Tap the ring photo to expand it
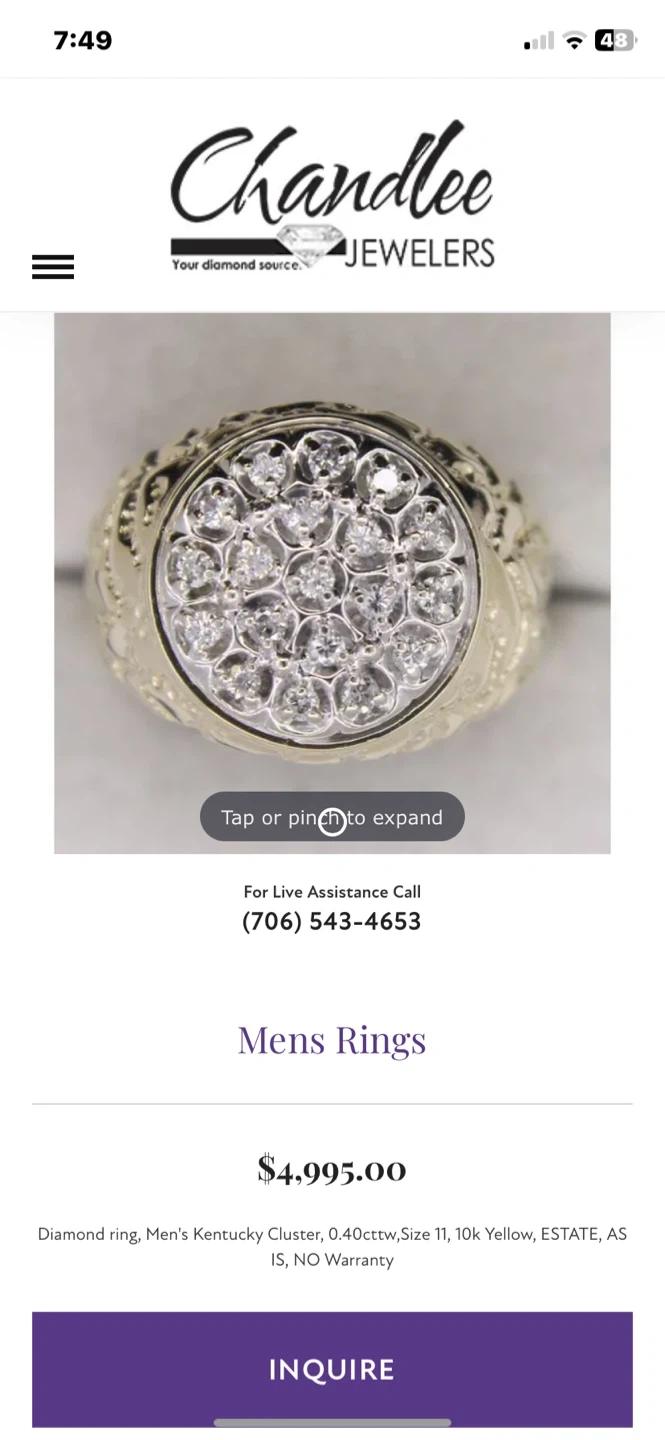This screenshot has height=1440, width=665. (332, 582)
